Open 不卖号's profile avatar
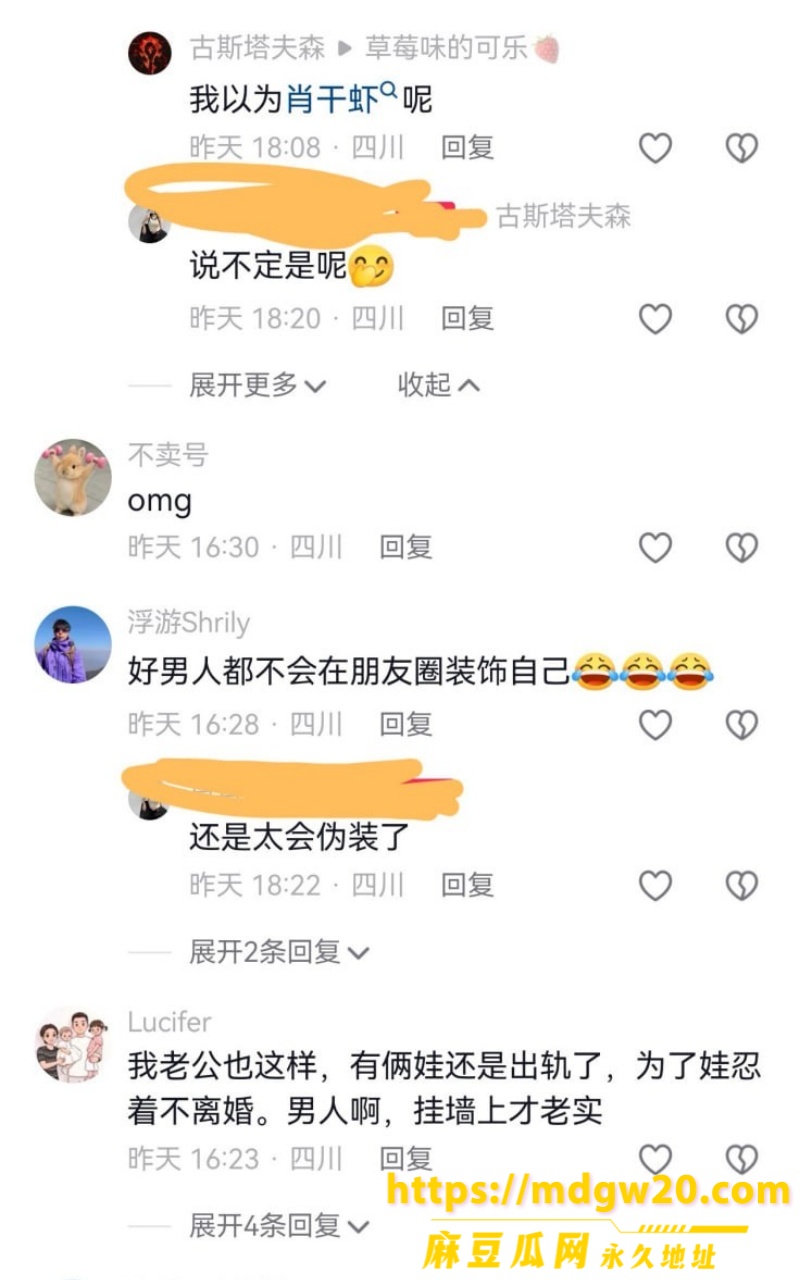This screenshot has width=800, height=1280. point(73,477)
